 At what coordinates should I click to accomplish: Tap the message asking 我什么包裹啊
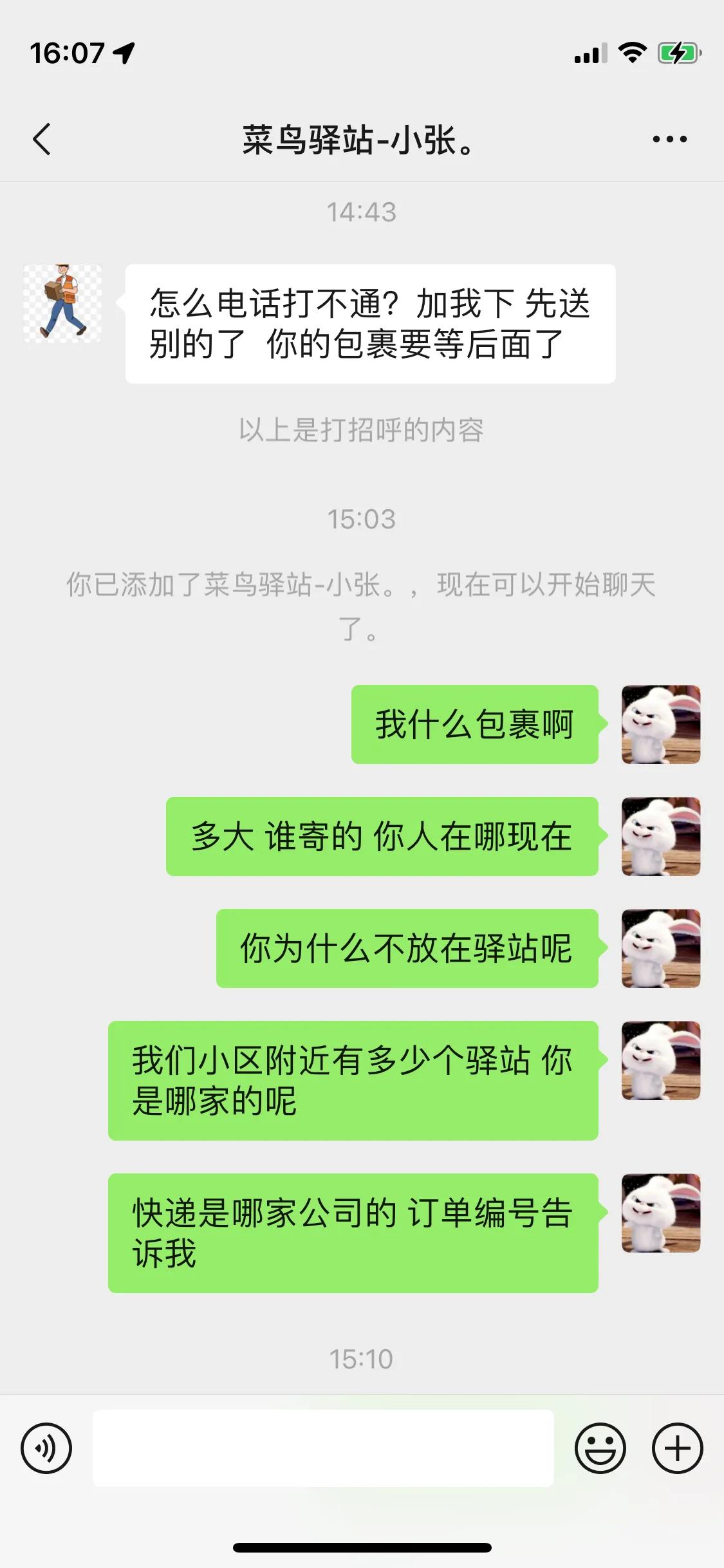point(476,726)
